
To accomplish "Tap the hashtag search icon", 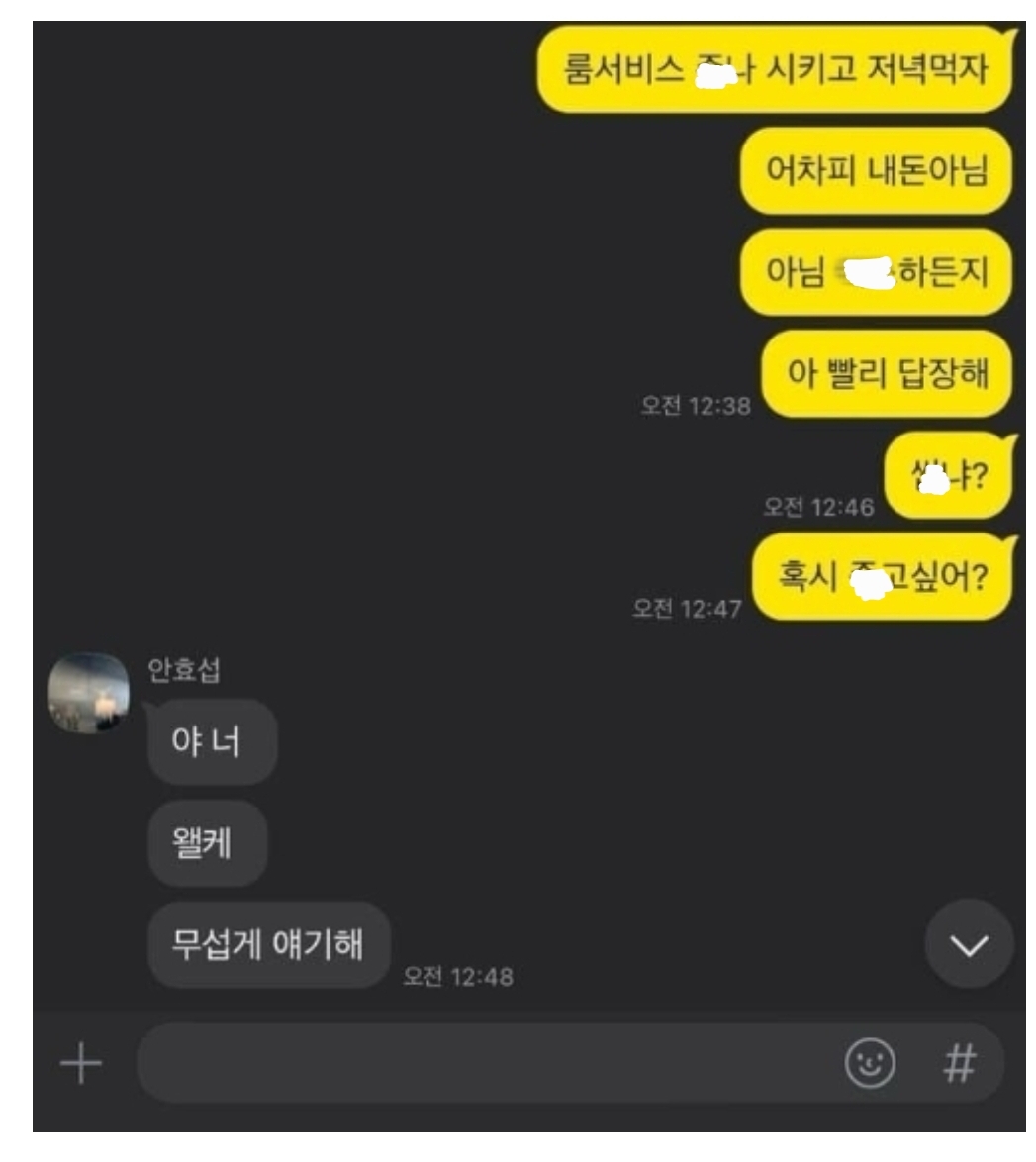I will pos(956,1065).
